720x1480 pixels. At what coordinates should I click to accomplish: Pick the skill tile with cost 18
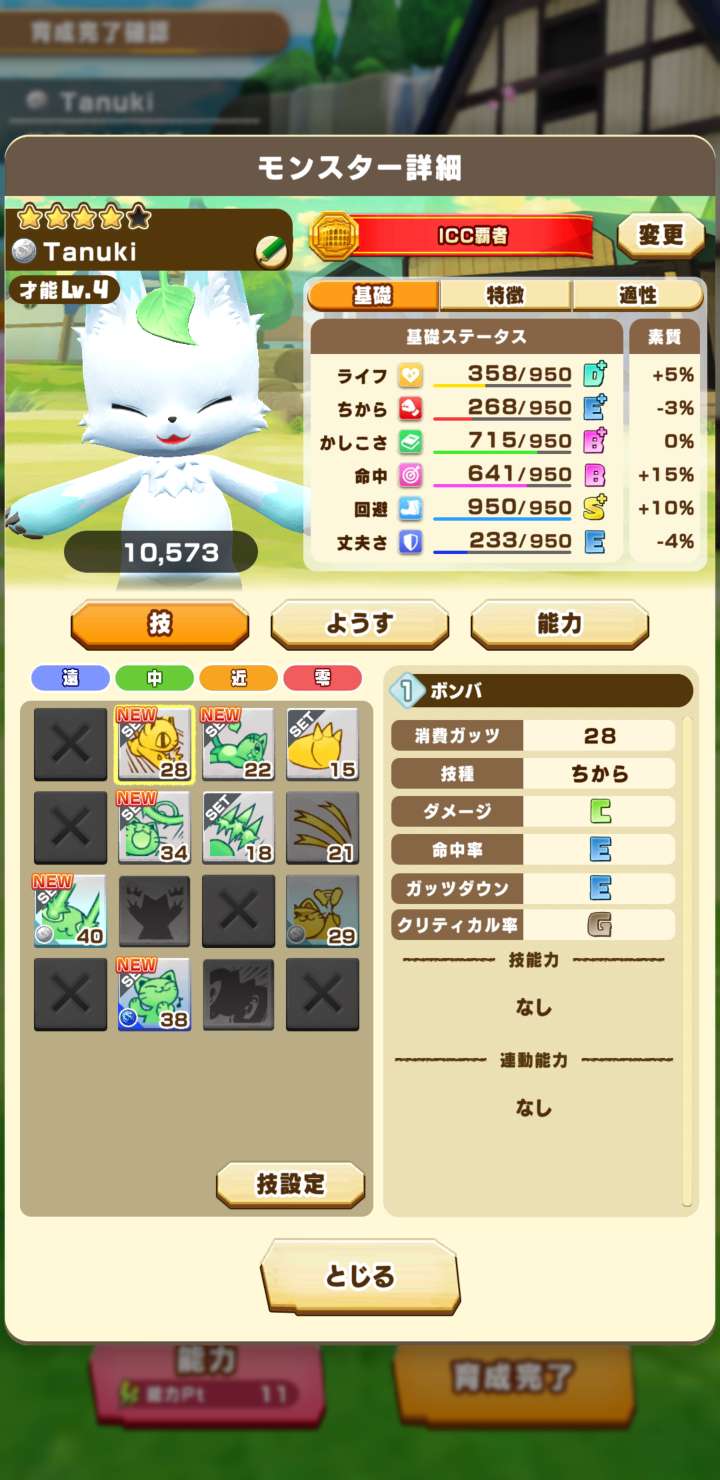238,828
